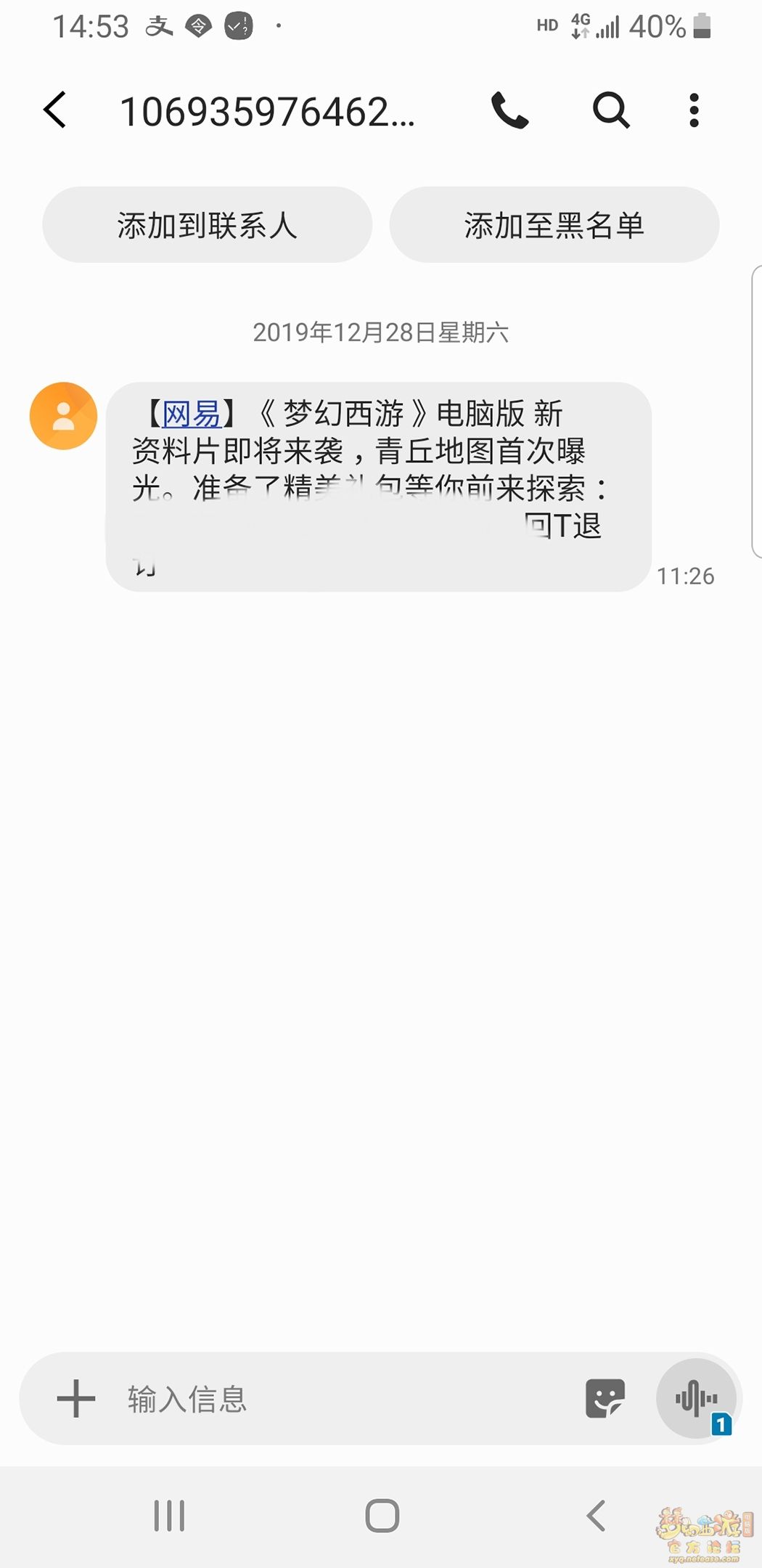Image resolution: width=762 pixels, height=1568 pixels.
Task: Tap the sender's orange avatar
Action: pyautogui.click(x=64, y=416)
